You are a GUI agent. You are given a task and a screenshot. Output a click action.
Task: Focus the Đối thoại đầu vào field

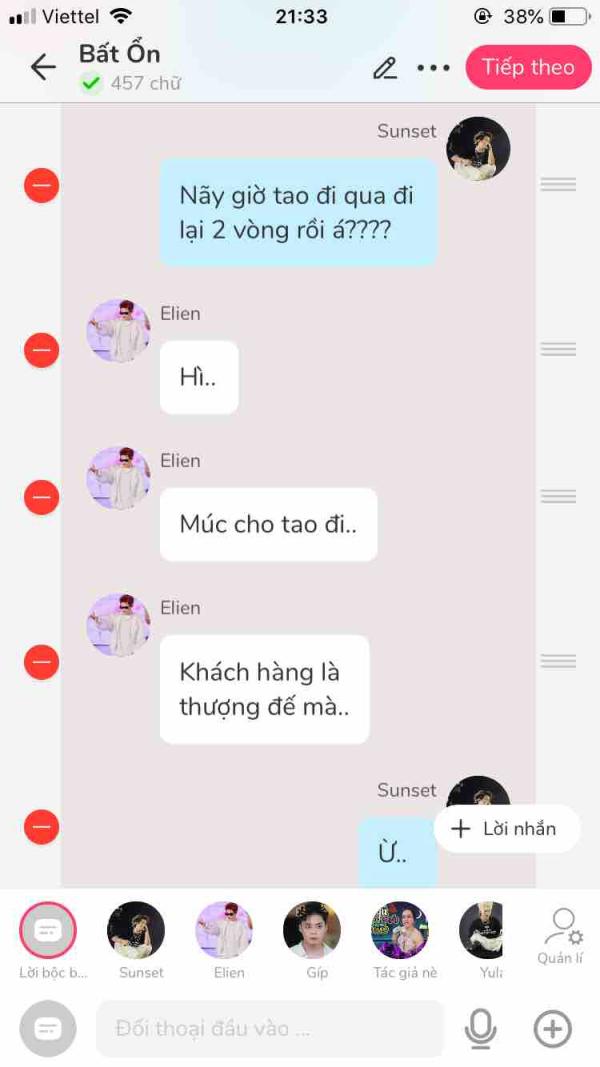point(269,1028)
